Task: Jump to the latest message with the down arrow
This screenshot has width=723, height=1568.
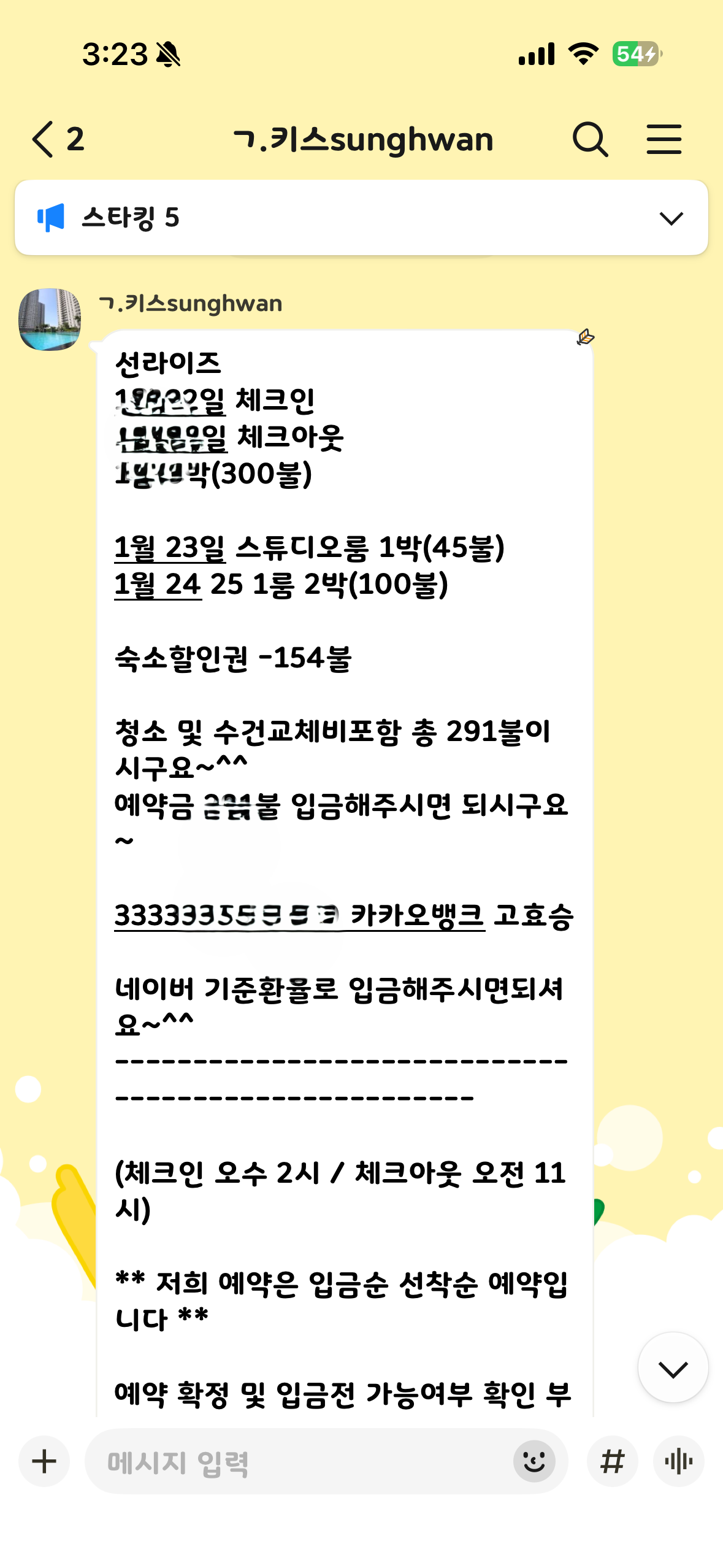Action: tap(673, 1369)
